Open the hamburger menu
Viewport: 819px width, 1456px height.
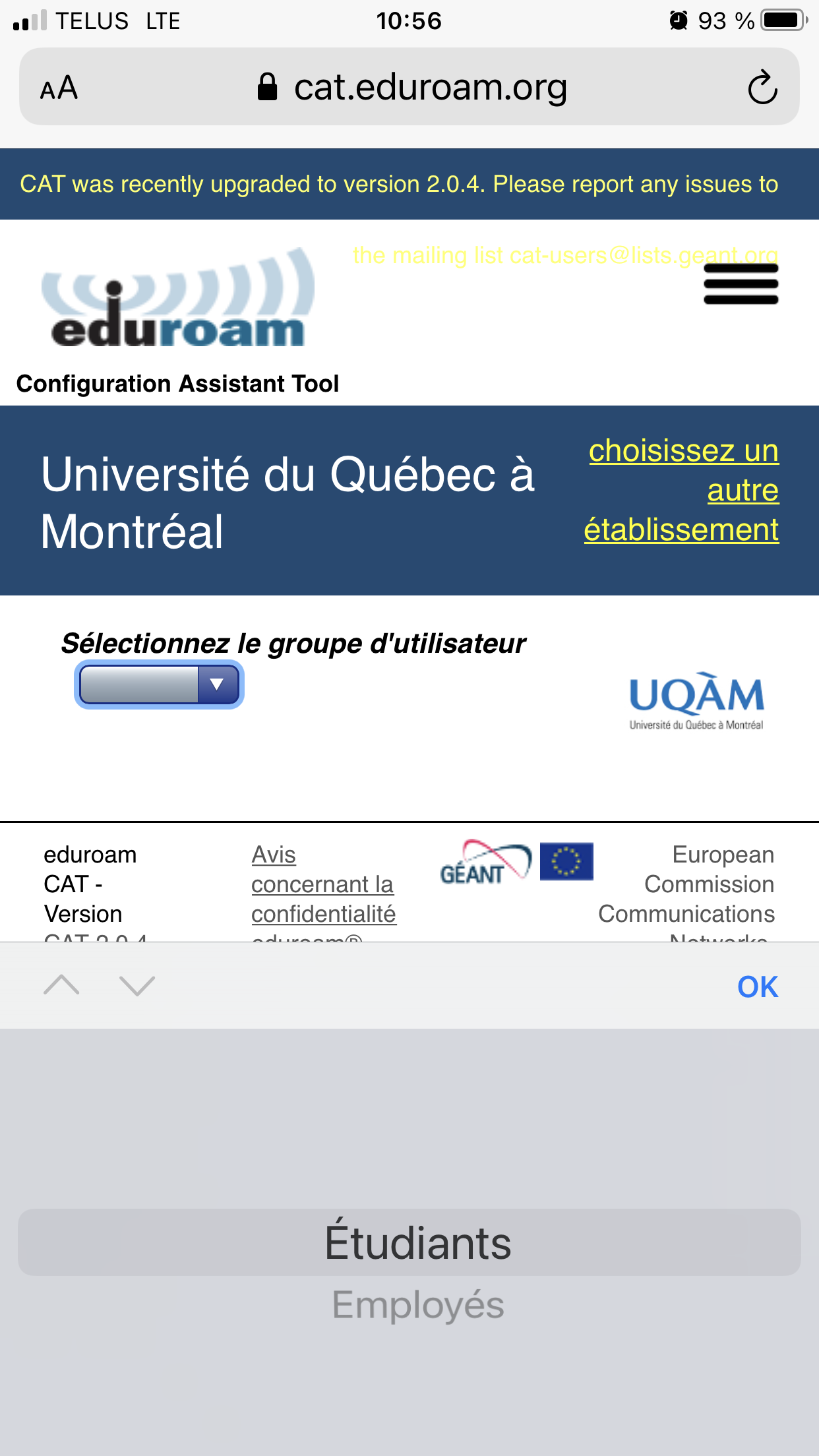[x=741, y=284]
